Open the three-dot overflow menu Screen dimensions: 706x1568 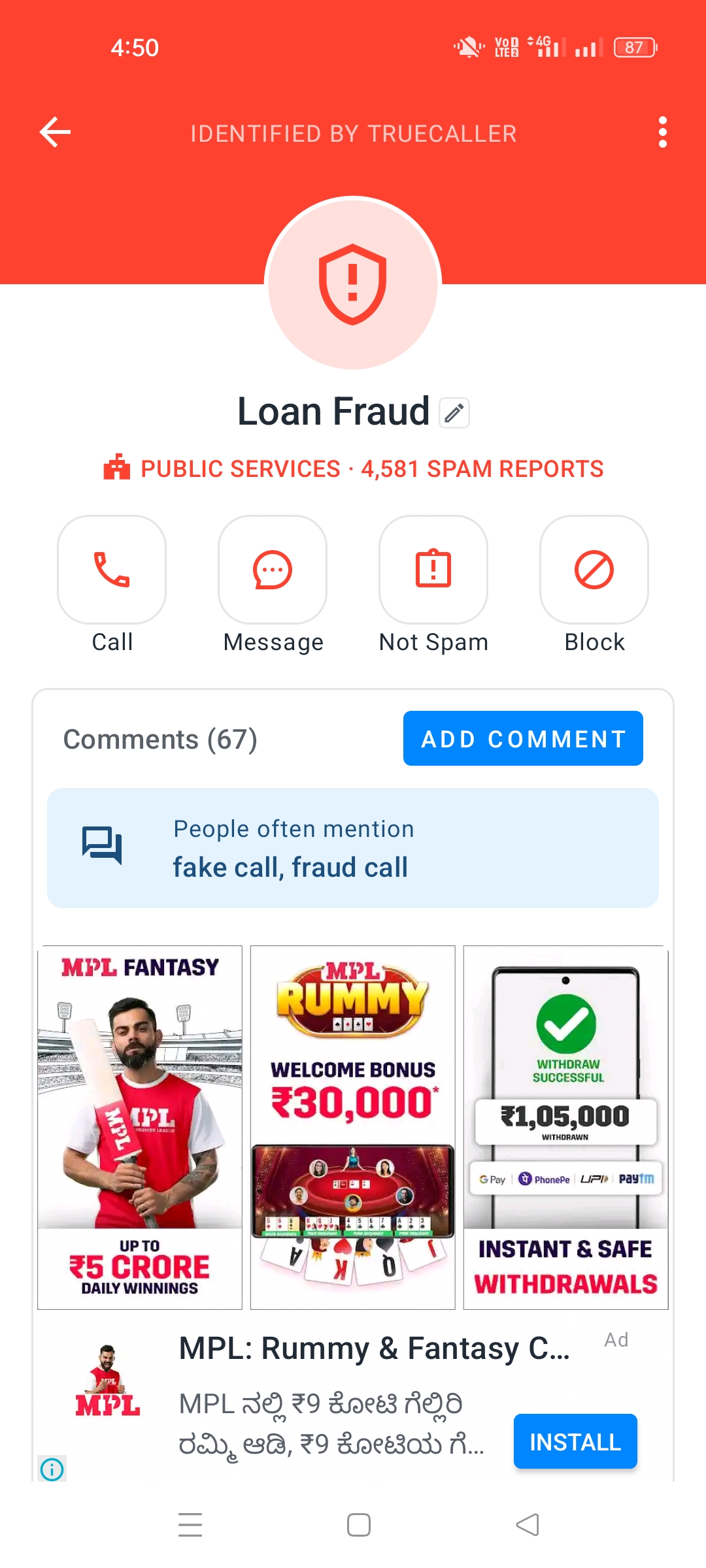coord(662,133)
